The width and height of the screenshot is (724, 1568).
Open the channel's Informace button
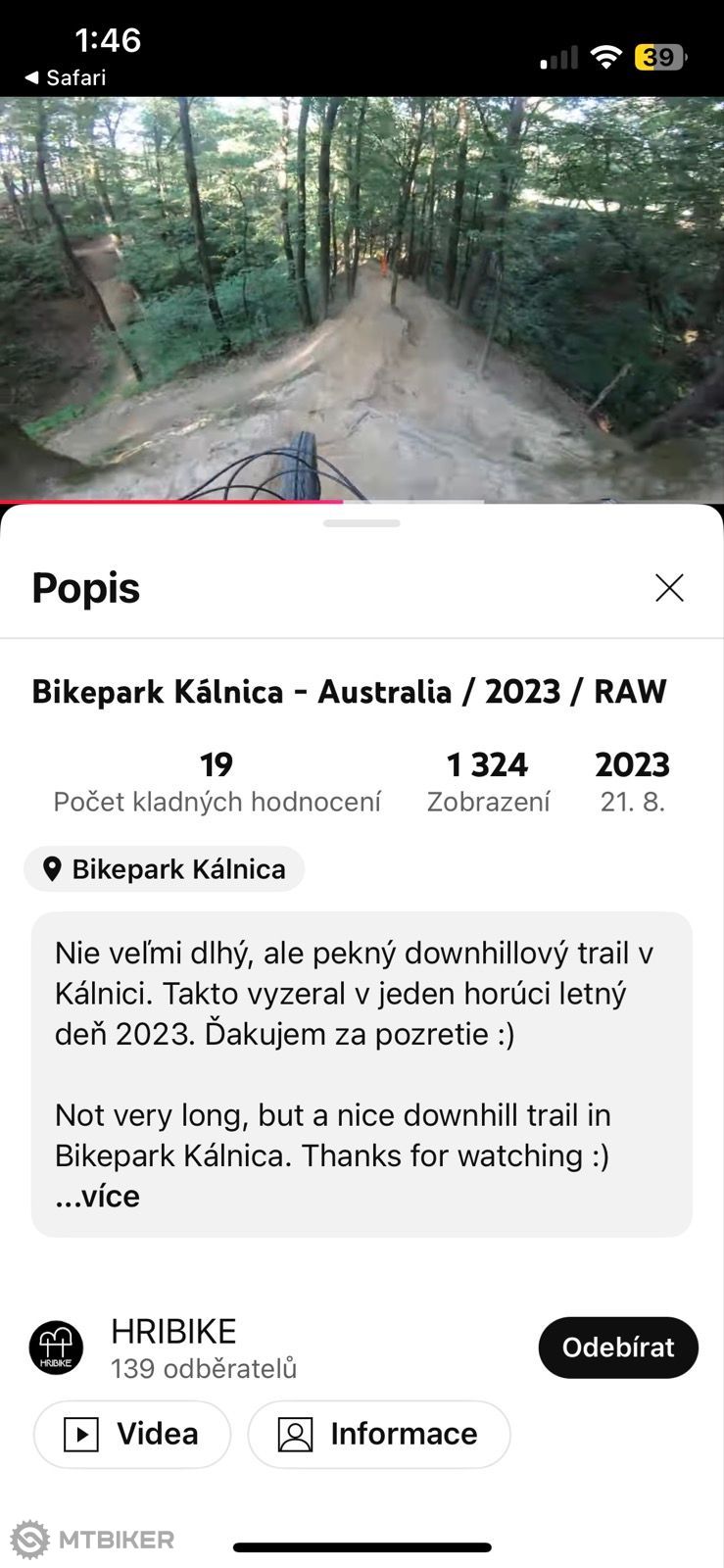(x=379, y=1435)
